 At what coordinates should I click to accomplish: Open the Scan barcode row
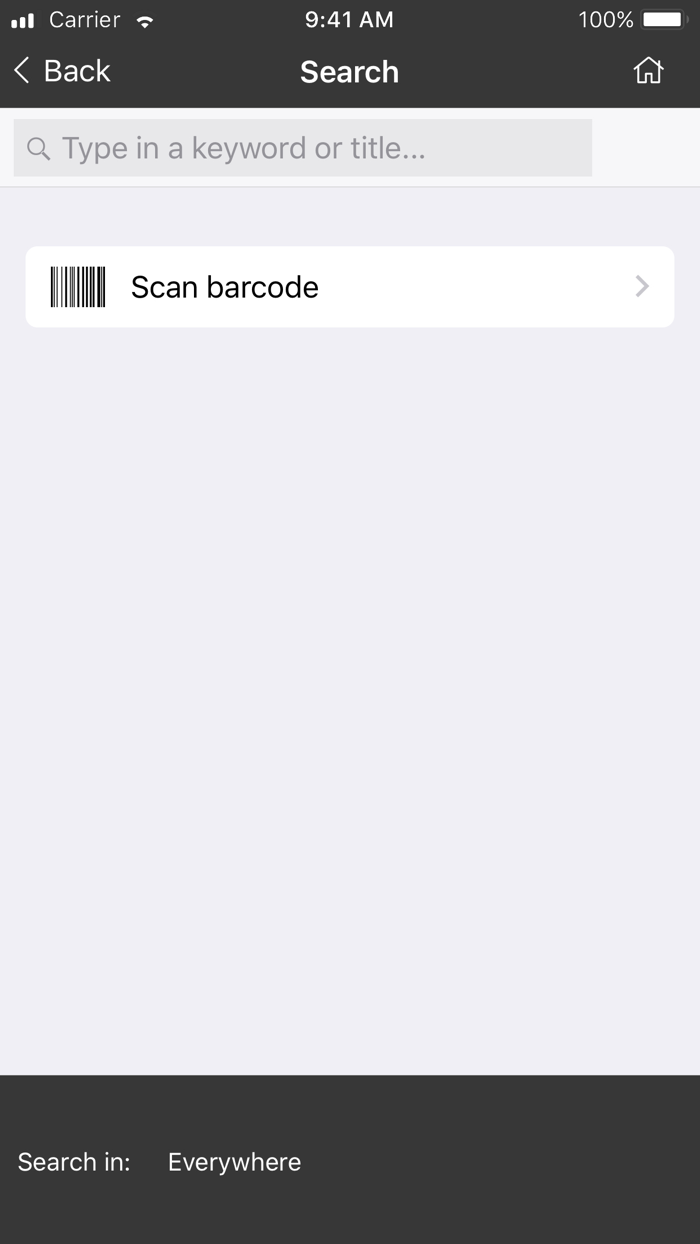pyautogui.click(x=350, y=287)
